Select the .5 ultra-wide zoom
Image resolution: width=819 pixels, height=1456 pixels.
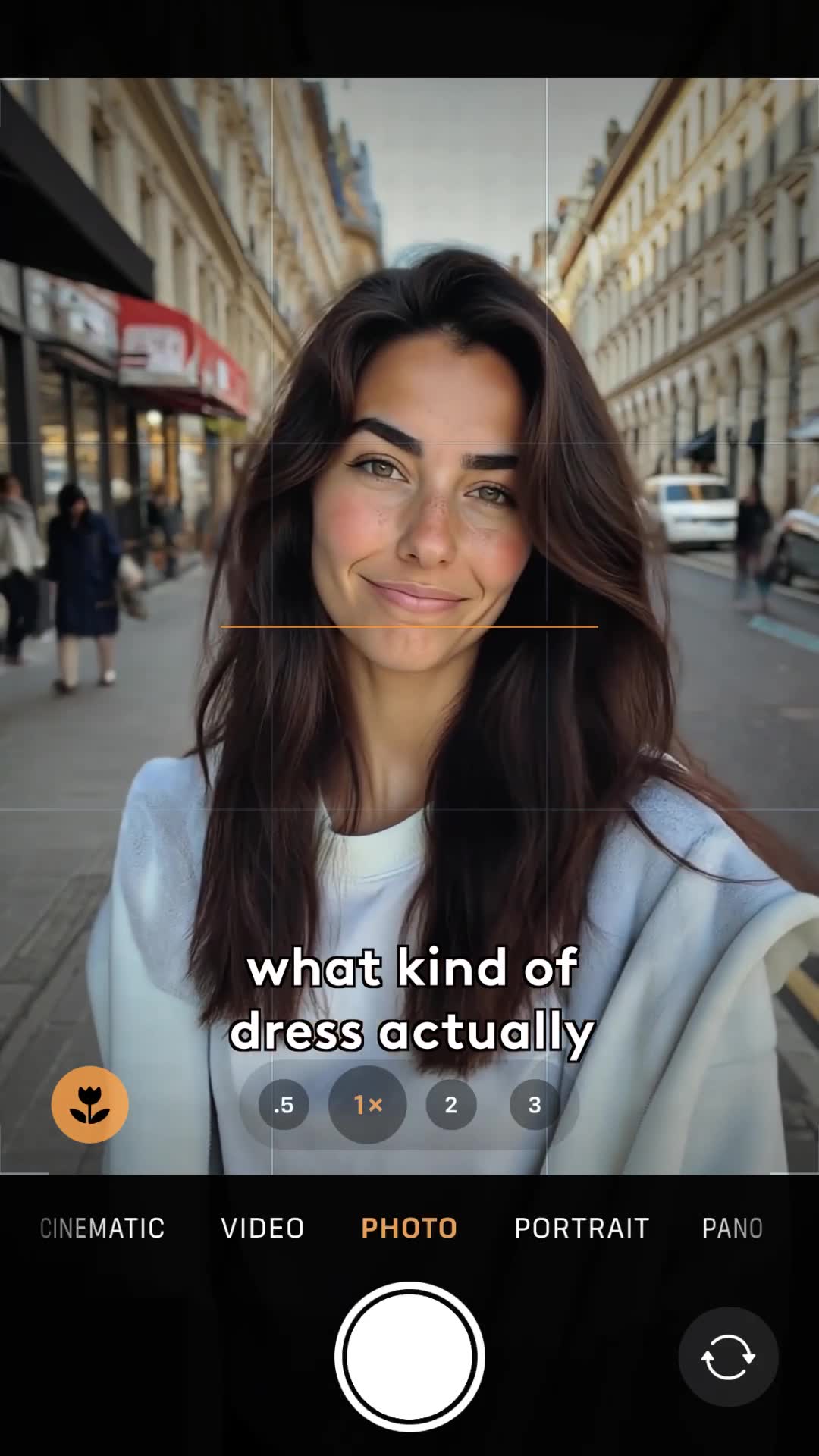pos(284,1105)
